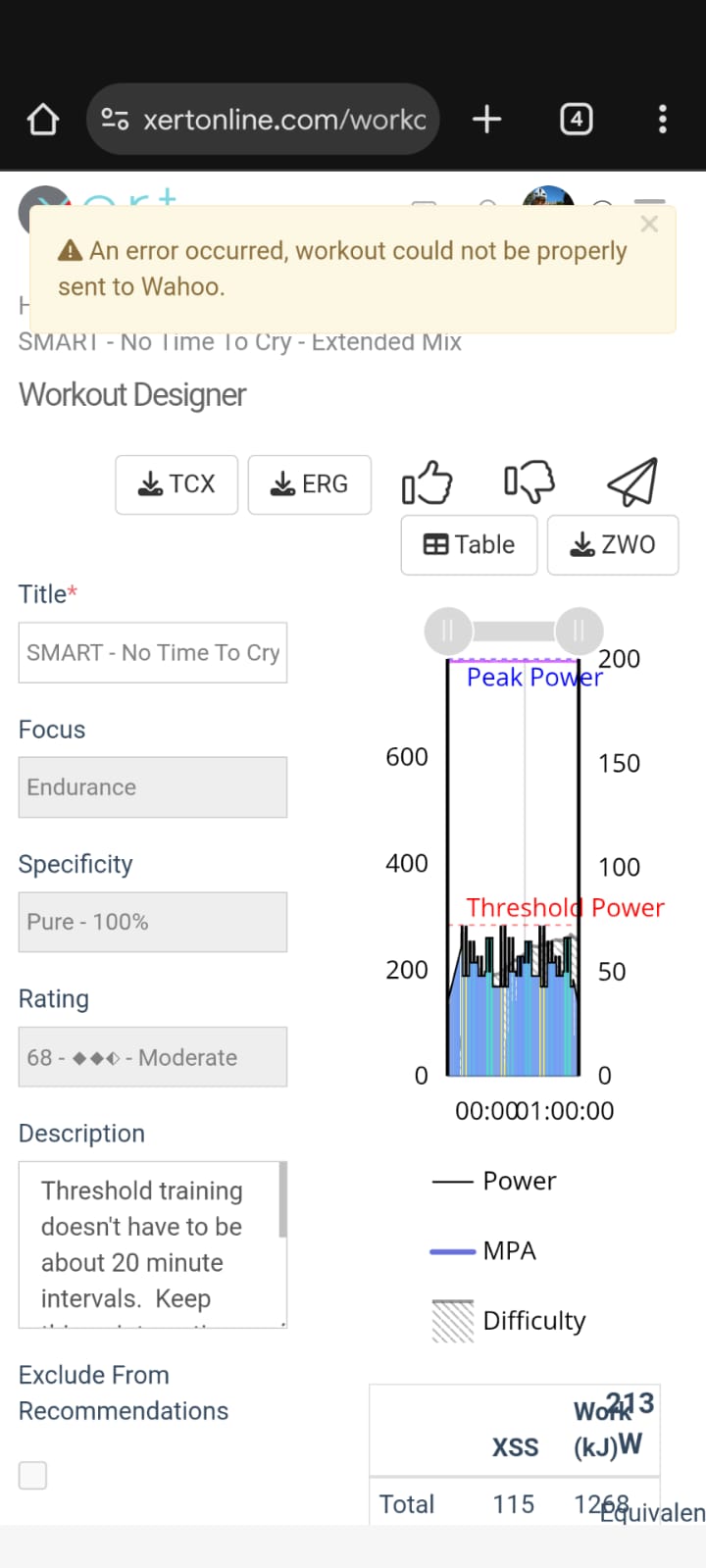Toggle the Power series in legend
Viewport: 706px width, 1568px height.
[494, 1182]
